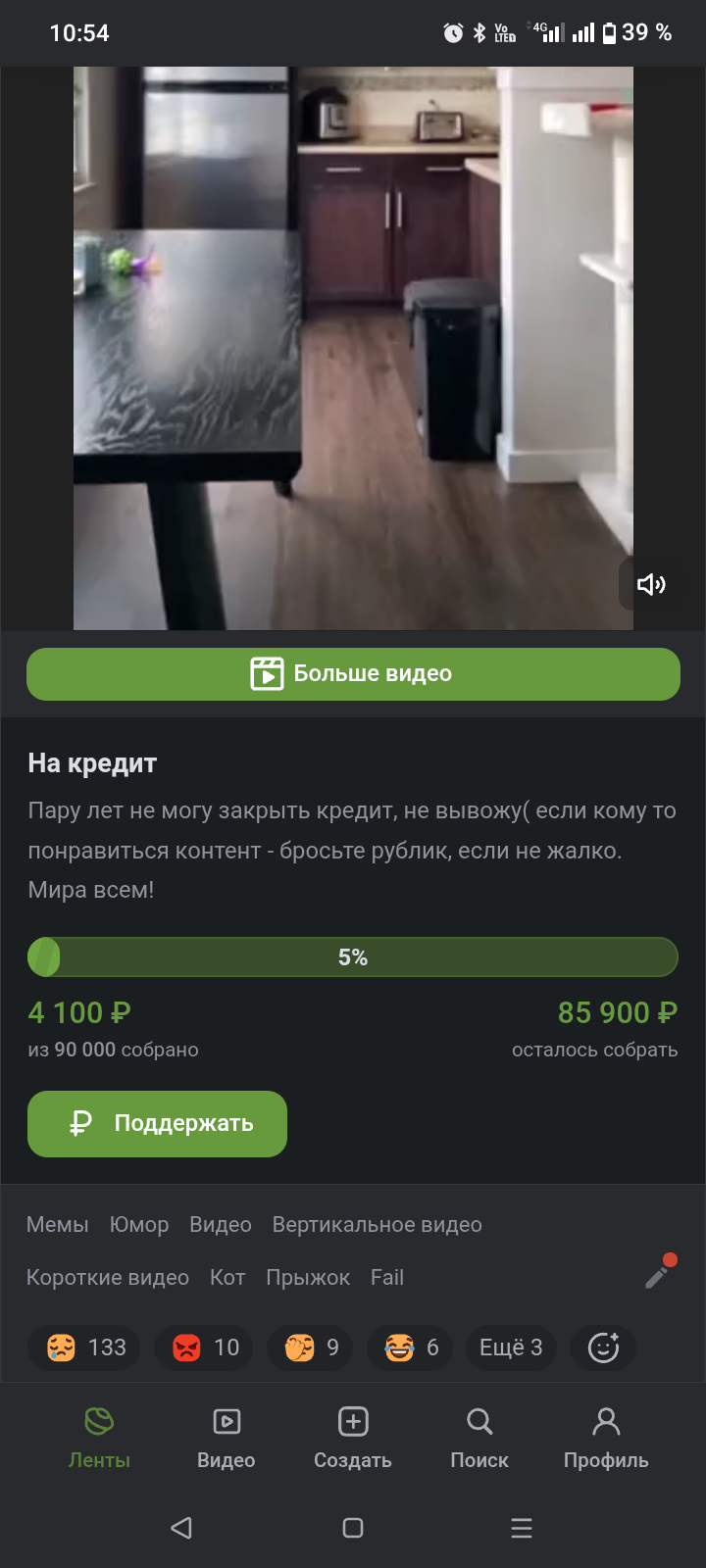Open the Кот tag
This screenshot has width=706, height=1568.
pos(227,1278)
